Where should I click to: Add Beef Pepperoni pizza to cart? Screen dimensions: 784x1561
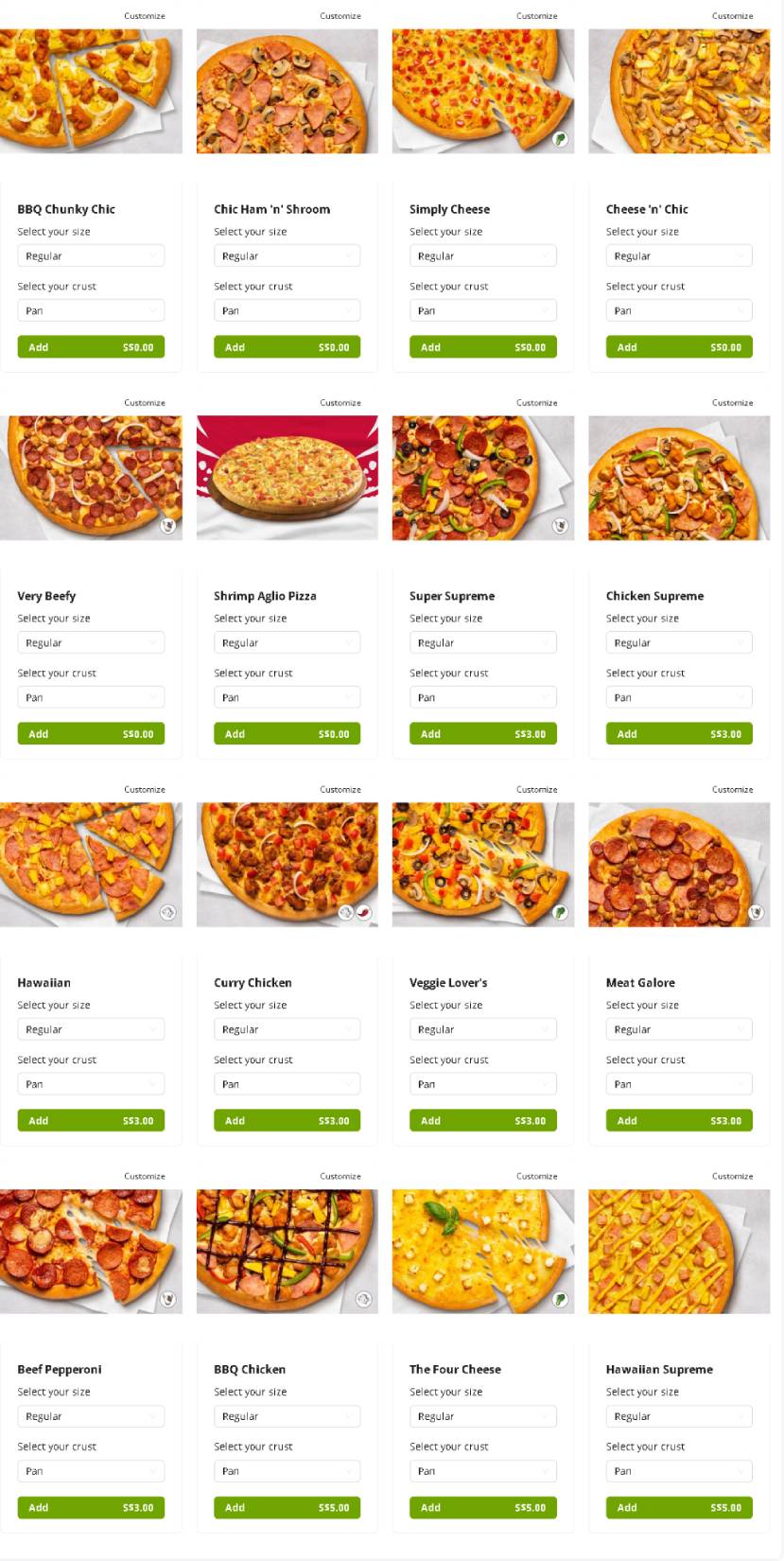[91, 1508]
